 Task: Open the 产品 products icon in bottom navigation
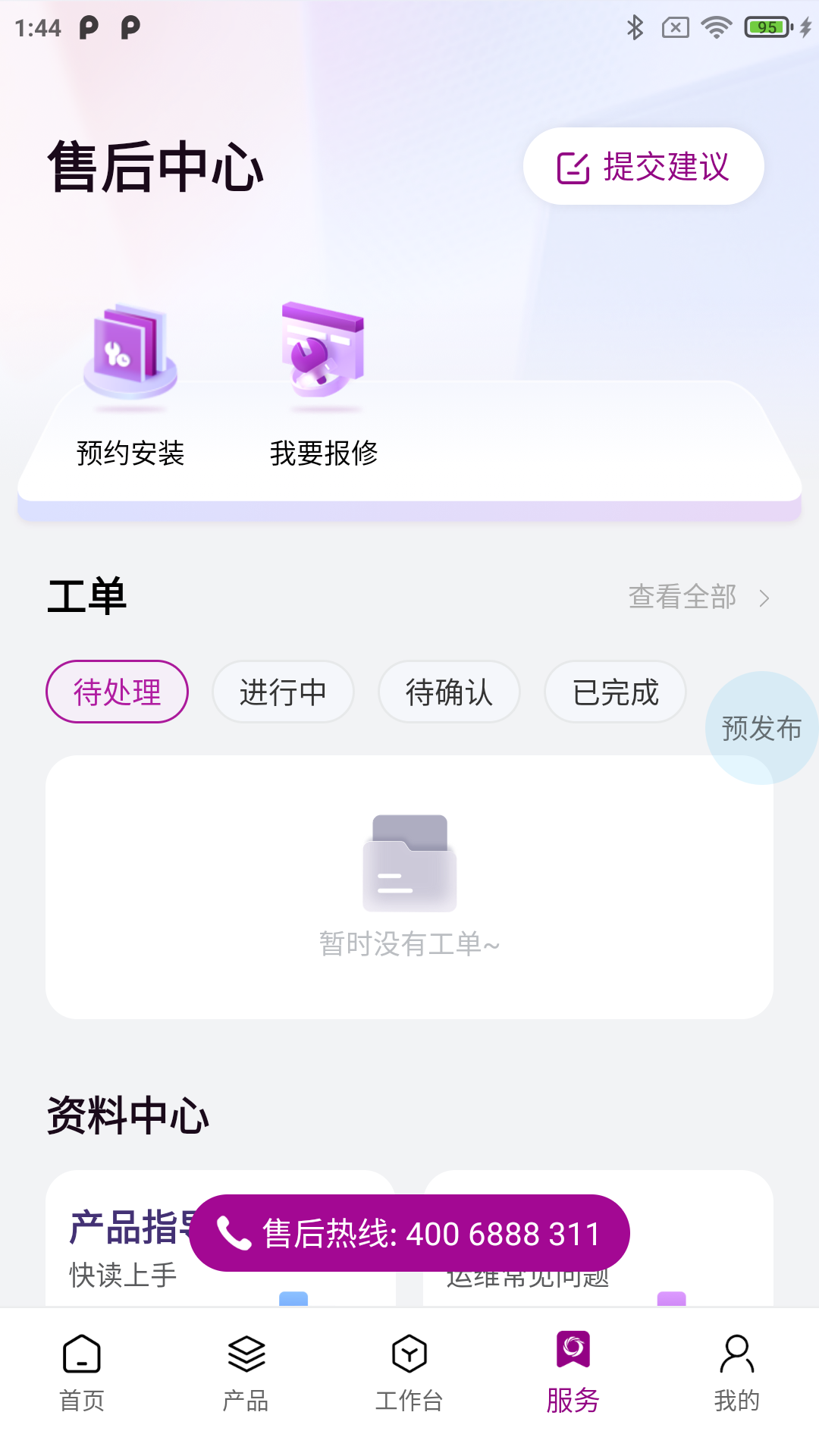(x=245, y=1354)
